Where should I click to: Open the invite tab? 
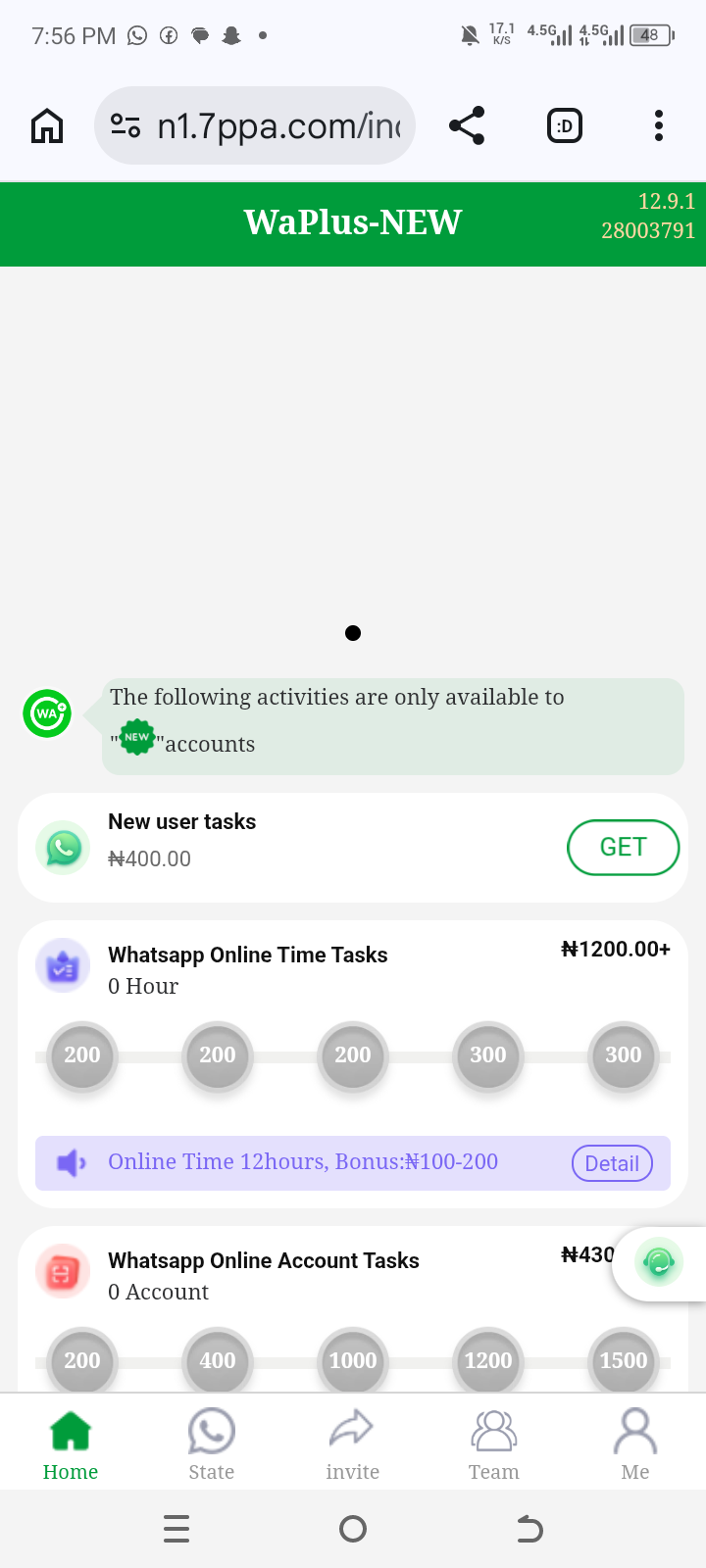(353, 1445)
